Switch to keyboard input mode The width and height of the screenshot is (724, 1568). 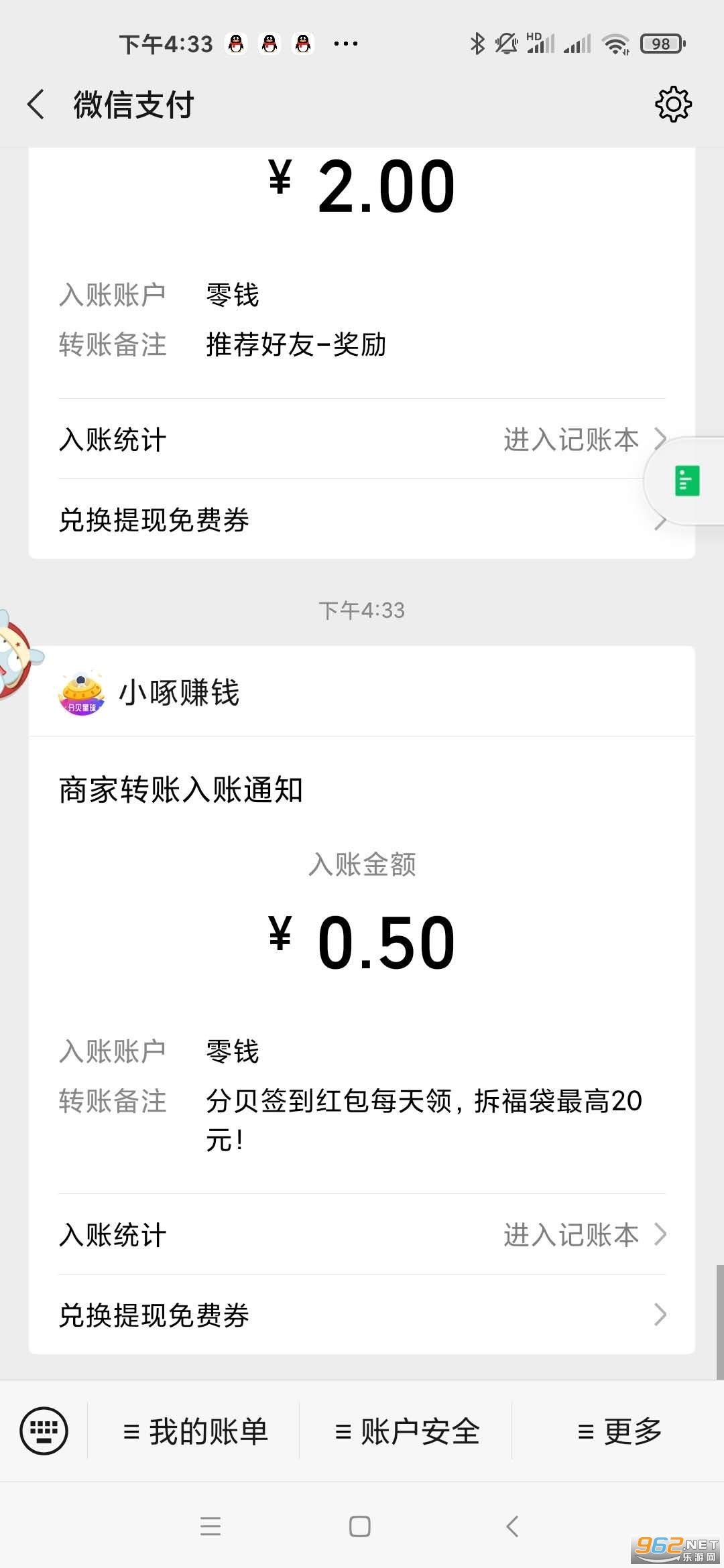(x=44, y=1431)
